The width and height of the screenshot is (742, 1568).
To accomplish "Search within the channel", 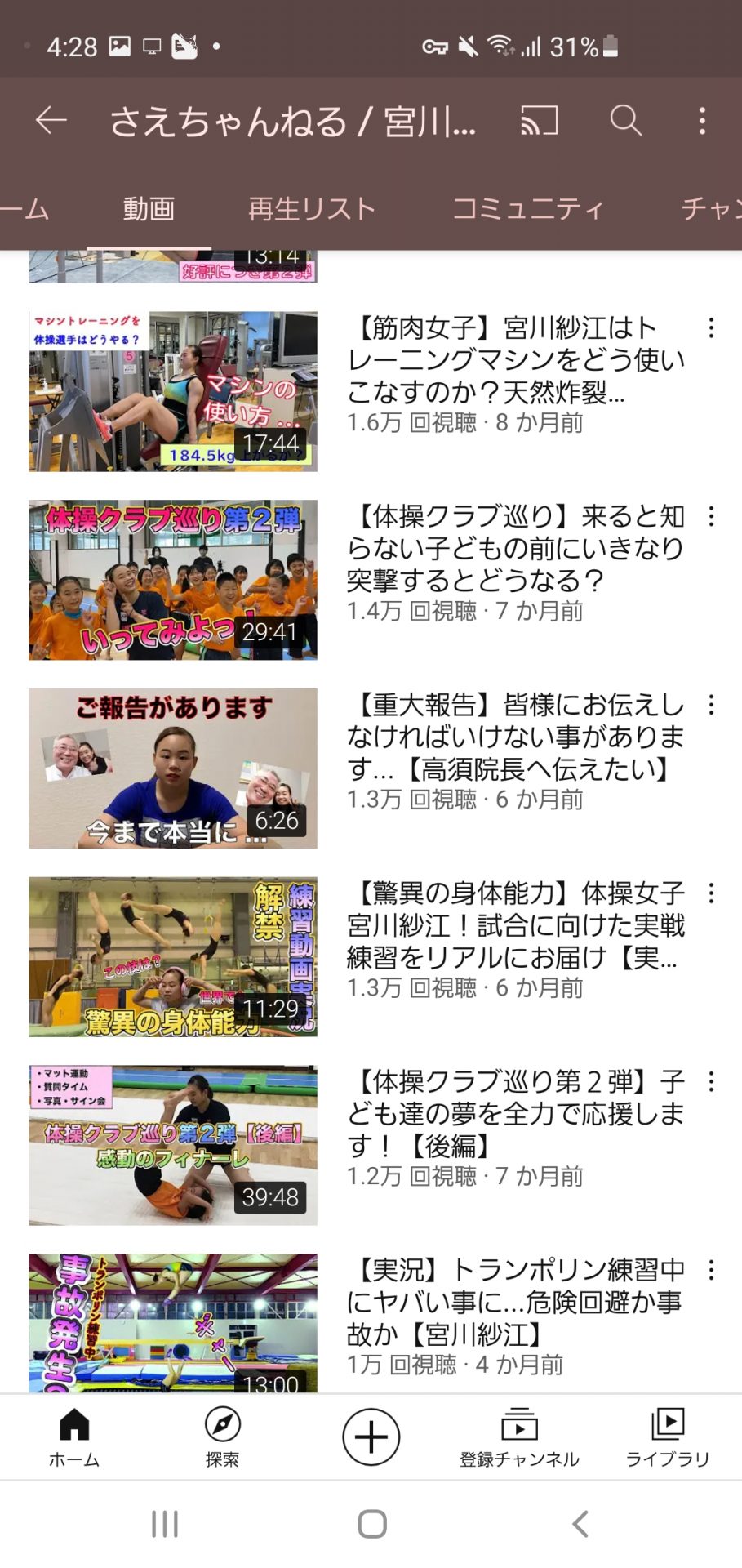I will [x=626, y=121].
